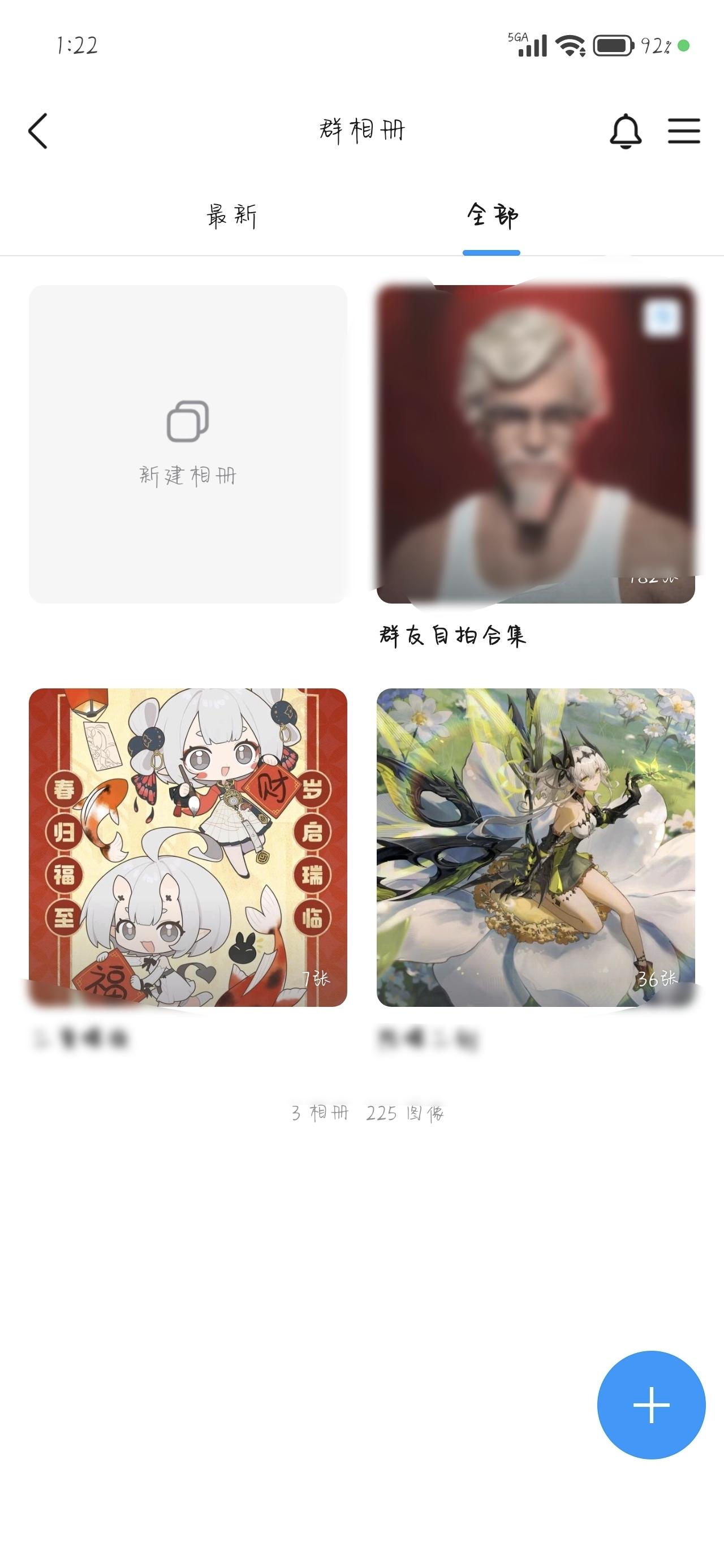The height and width of the screenshot is (1568, 724).
Task: Open the hamburger menu
Action: tap(683, 131)
